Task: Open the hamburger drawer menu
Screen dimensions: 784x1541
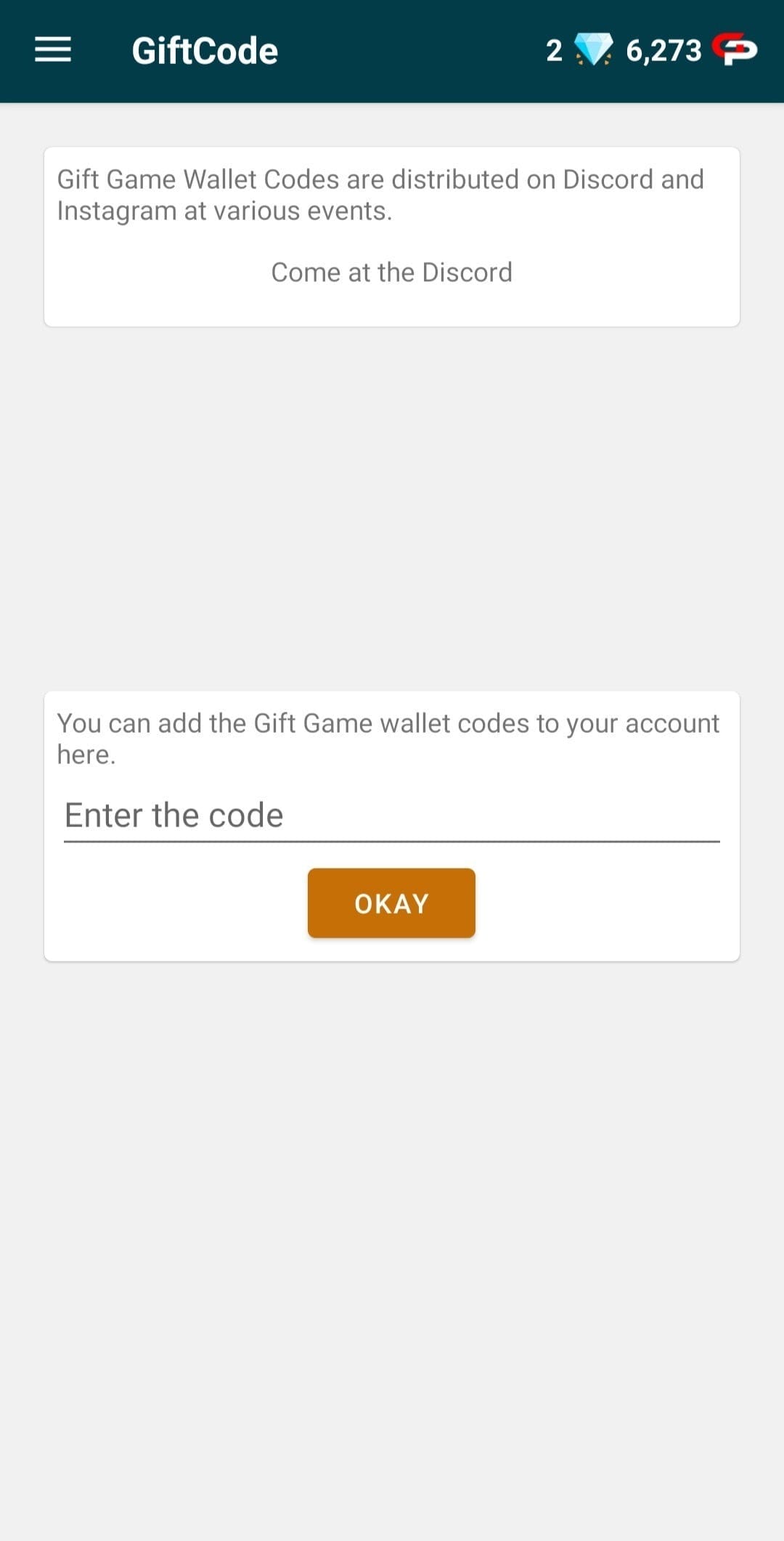Action: (53, 50)
